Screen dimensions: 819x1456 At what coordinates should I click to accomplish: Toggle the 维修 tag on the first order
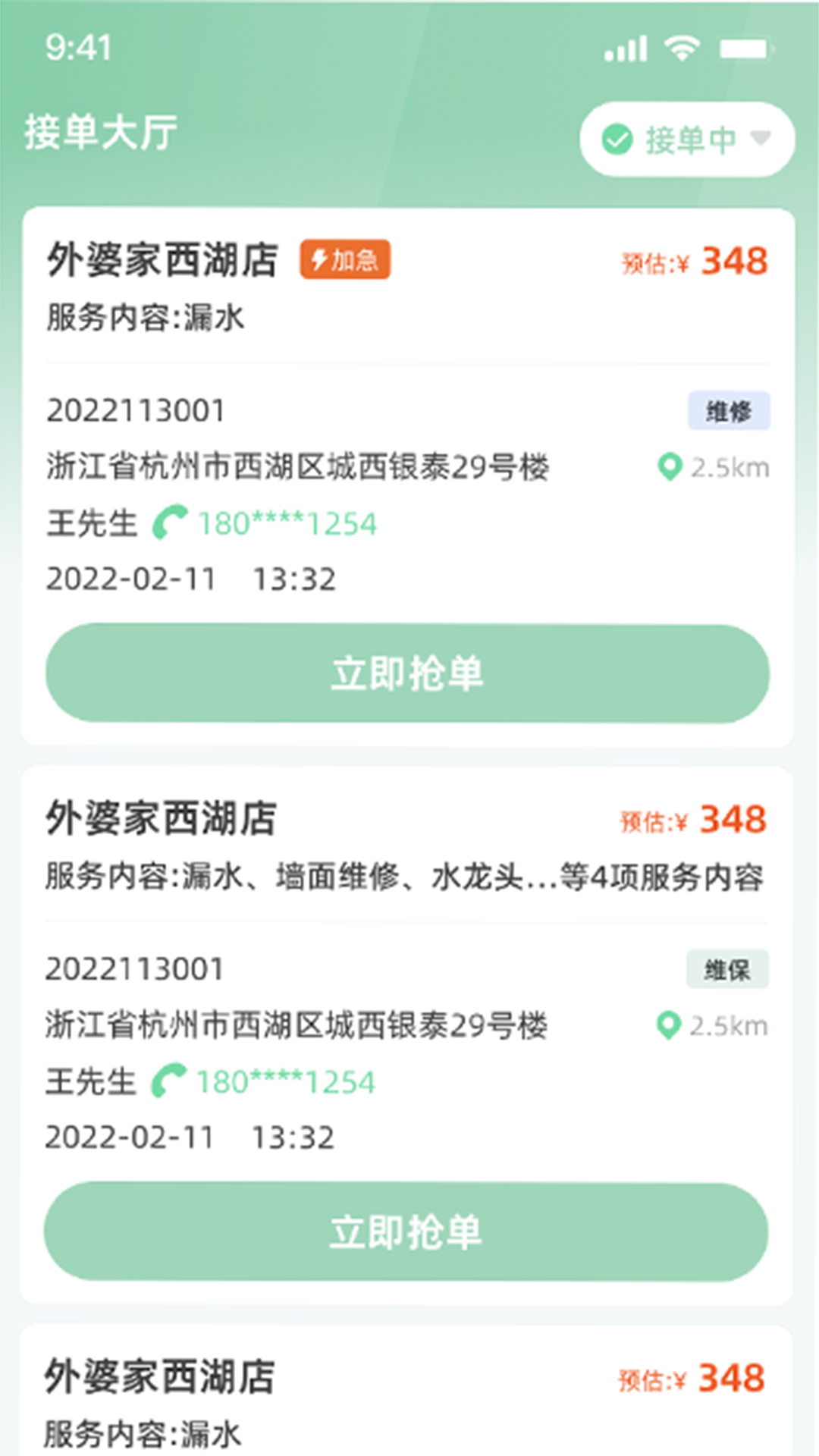pos(730,410)
